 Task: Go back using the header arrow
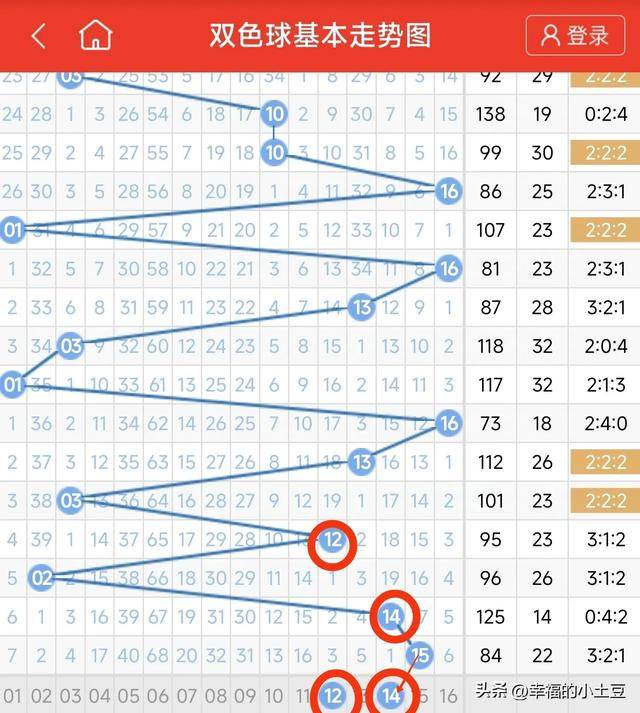coord(38,36)
